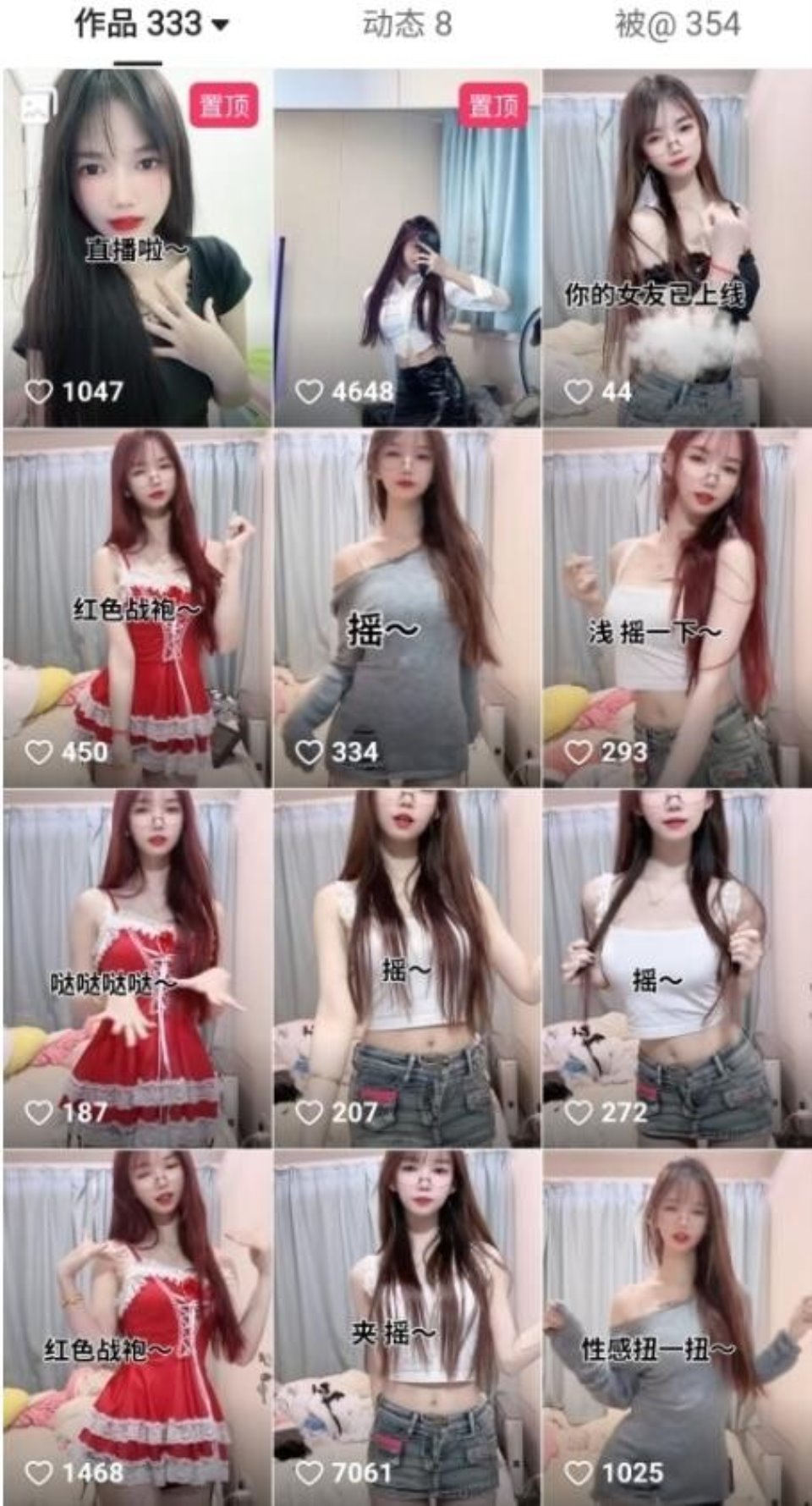Open the pinned video captioned 直播啦~
The height and width of the screenshot is (1506, 812).
[x=137, y=248]
